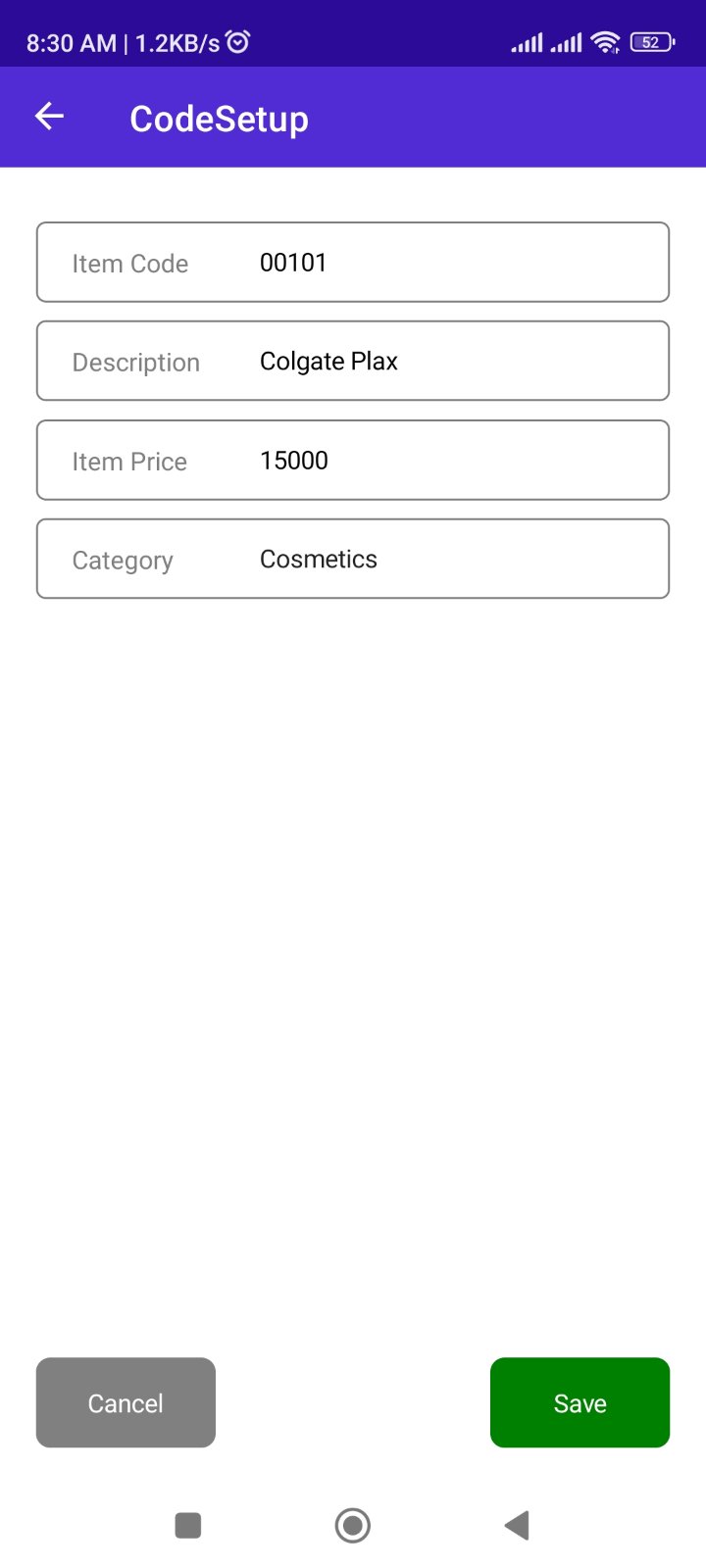Go to the system home screen

353,1525
